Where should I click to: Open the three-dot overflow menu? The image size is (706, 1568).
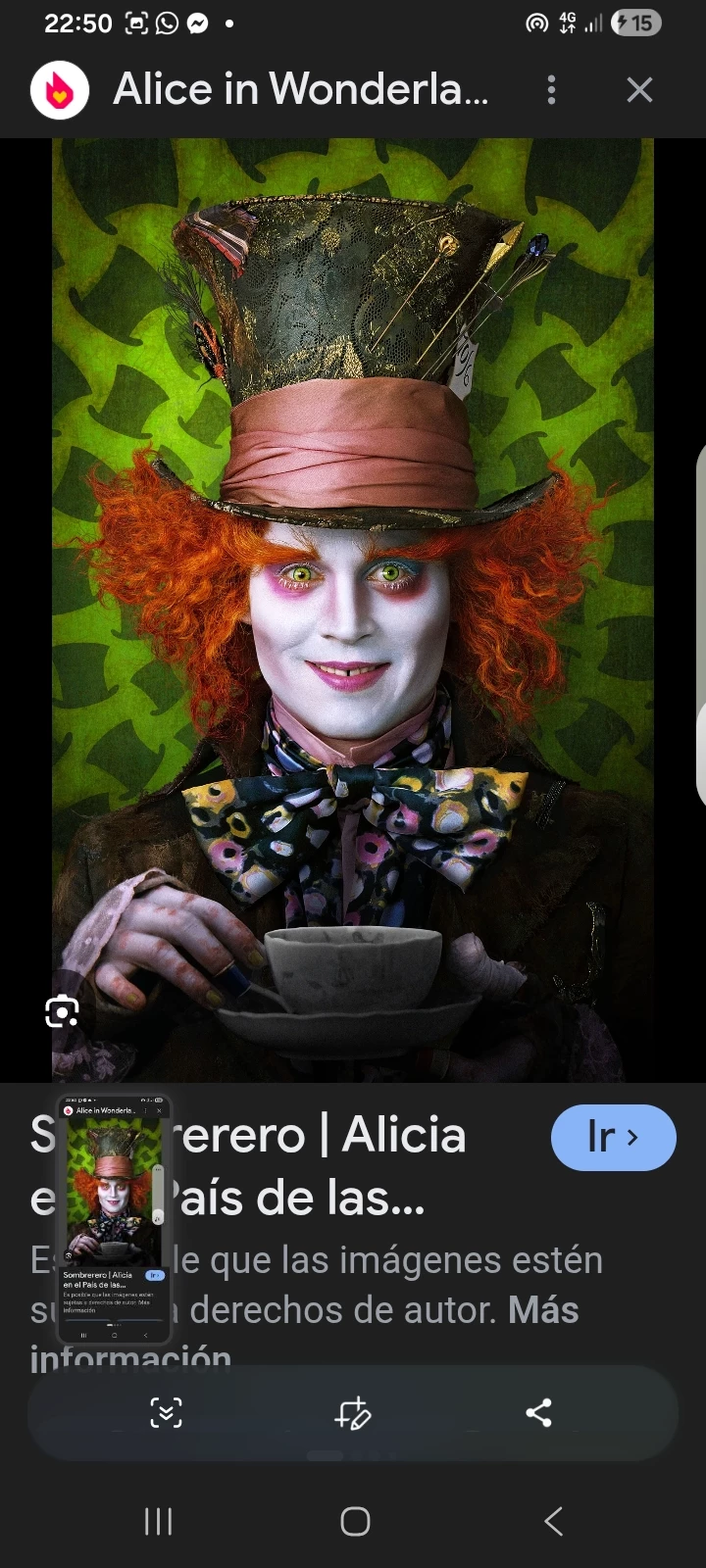[551, 90]
